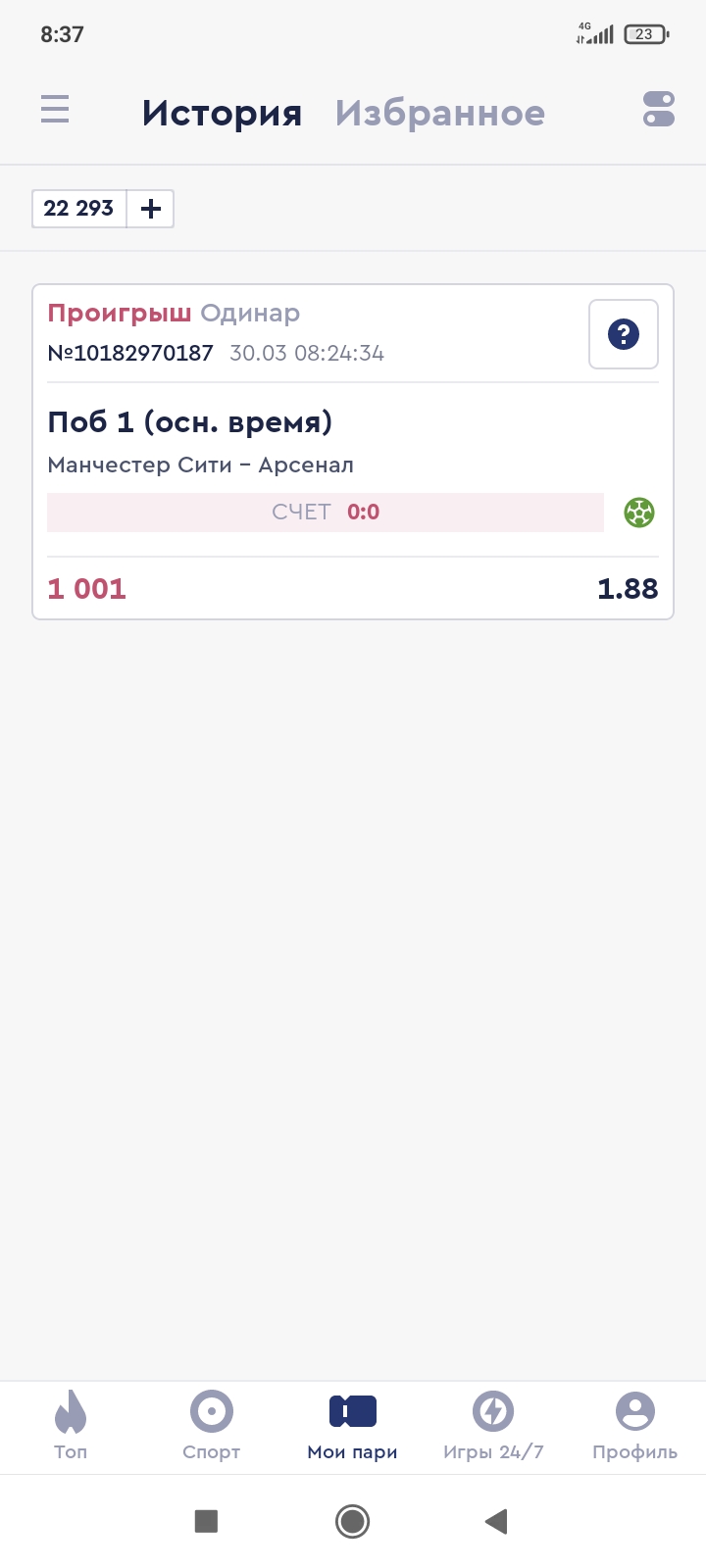706x1568 pixels.
Task: Tap the system home button
Action: point(352,1521)
